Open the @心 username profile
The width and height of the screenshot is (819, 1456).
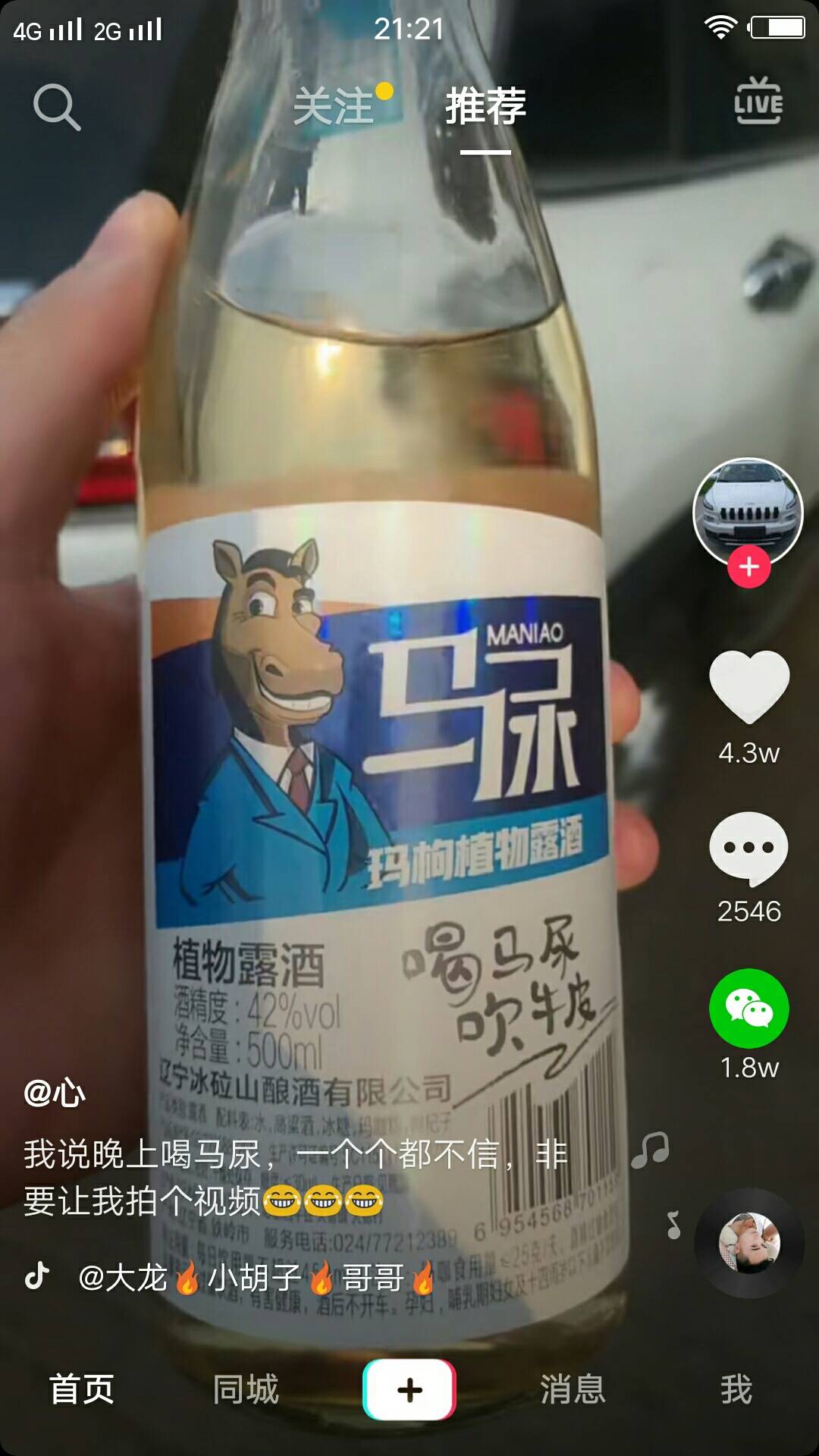[55, 1093]
